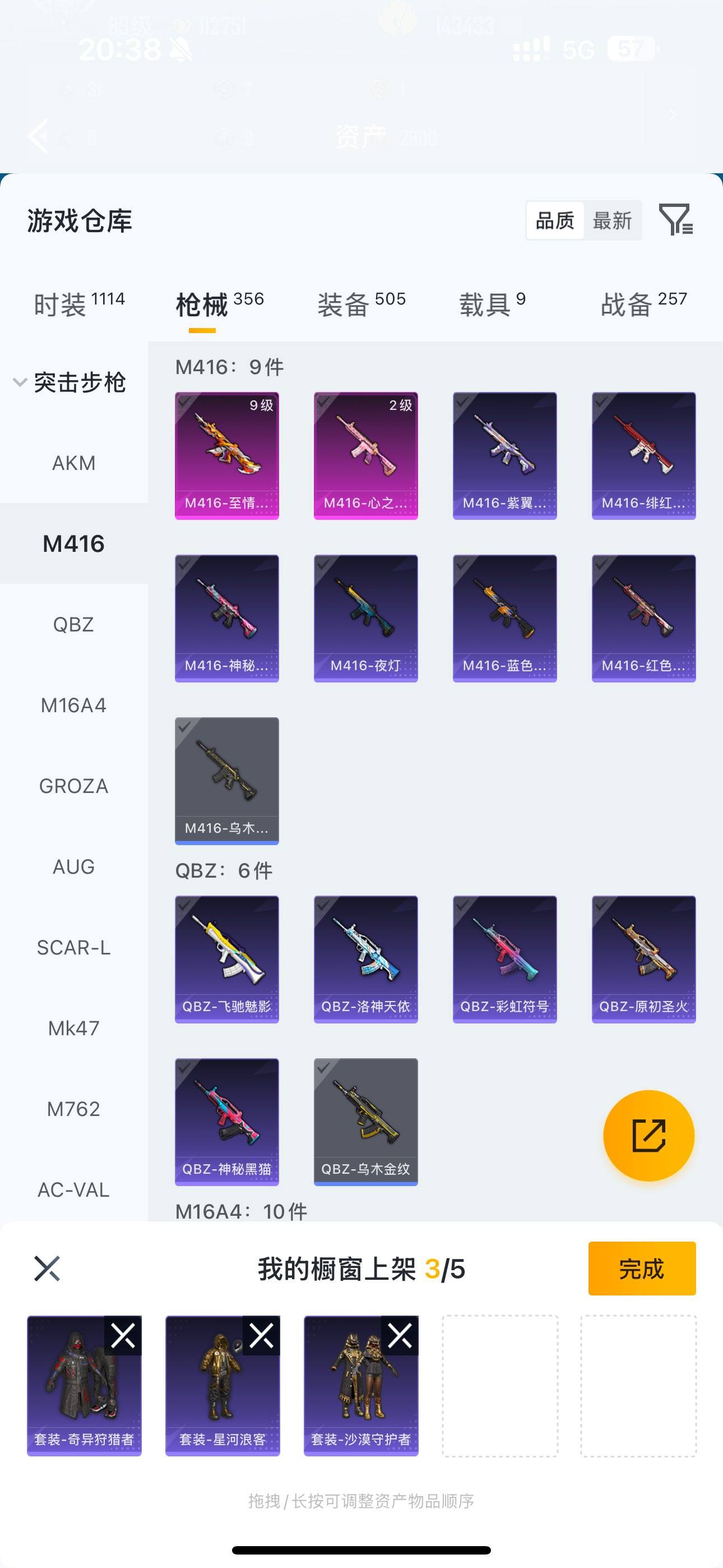Open the filter icon in game warehouse
This screenshot has width=723, height=1568.
pyautogui.click(x=675, y=220)
